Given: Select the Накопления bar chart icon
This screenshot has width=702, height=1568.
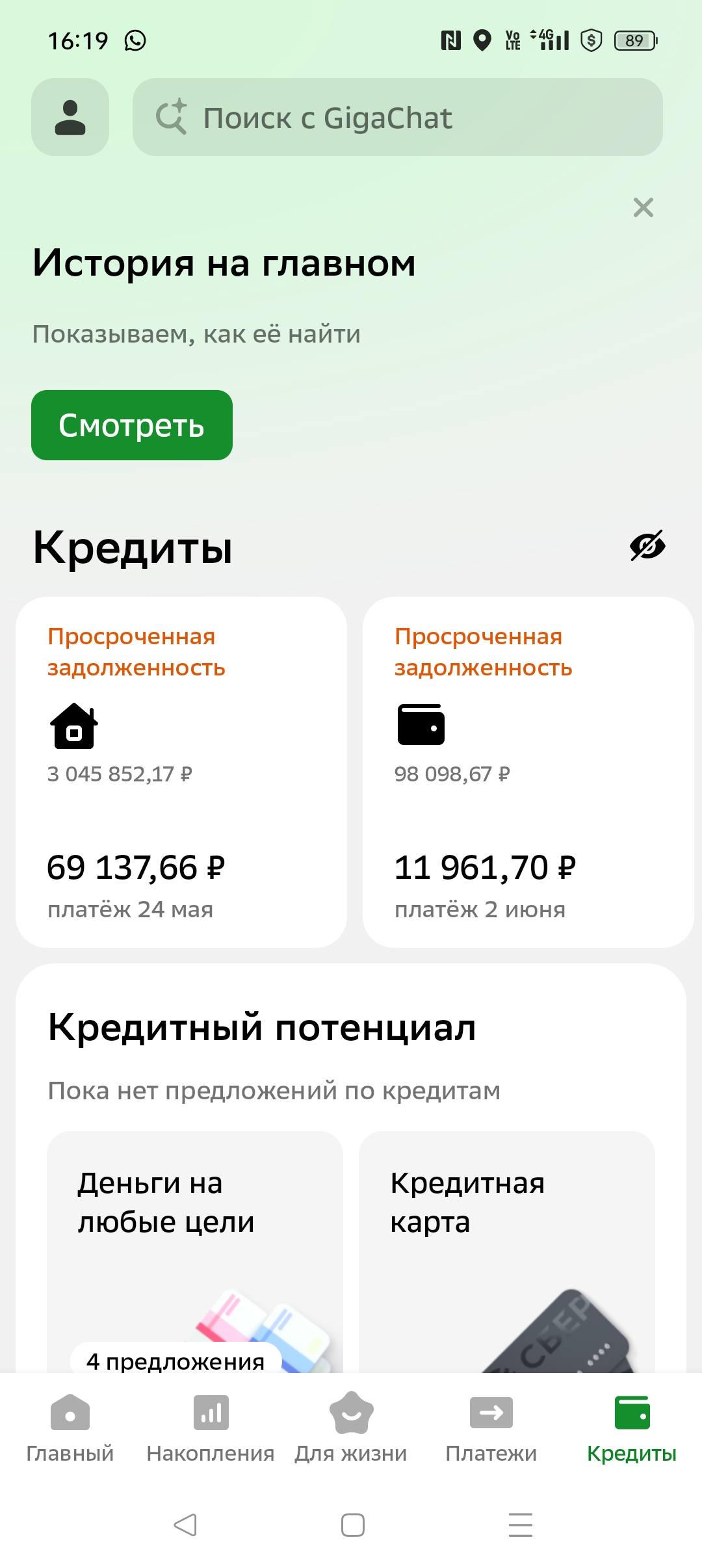Looking at the screenshot, I should (210, 1412).
